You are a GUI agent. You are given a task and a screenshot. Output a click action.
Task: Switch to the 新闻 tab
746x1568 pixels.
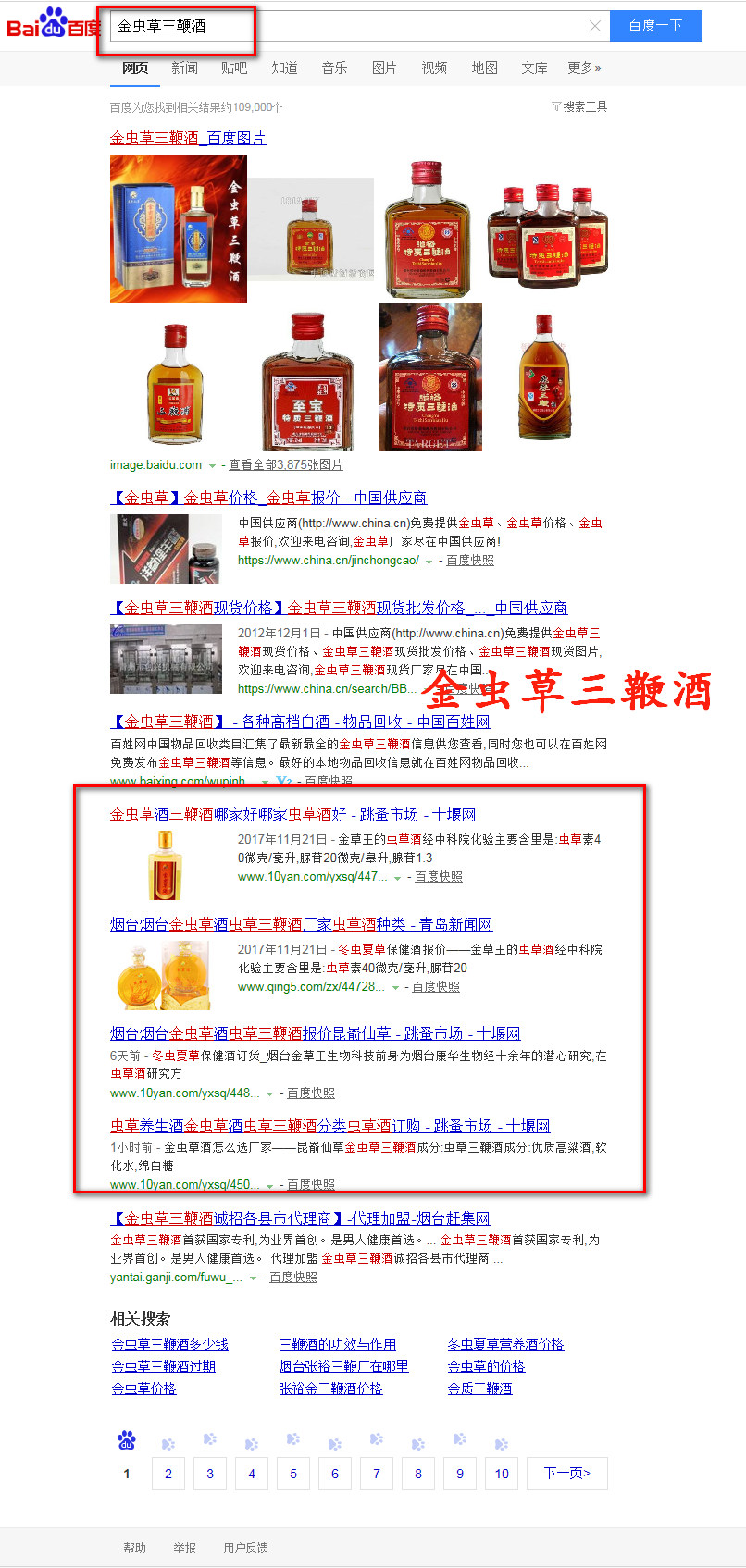(x=184, y=68)
